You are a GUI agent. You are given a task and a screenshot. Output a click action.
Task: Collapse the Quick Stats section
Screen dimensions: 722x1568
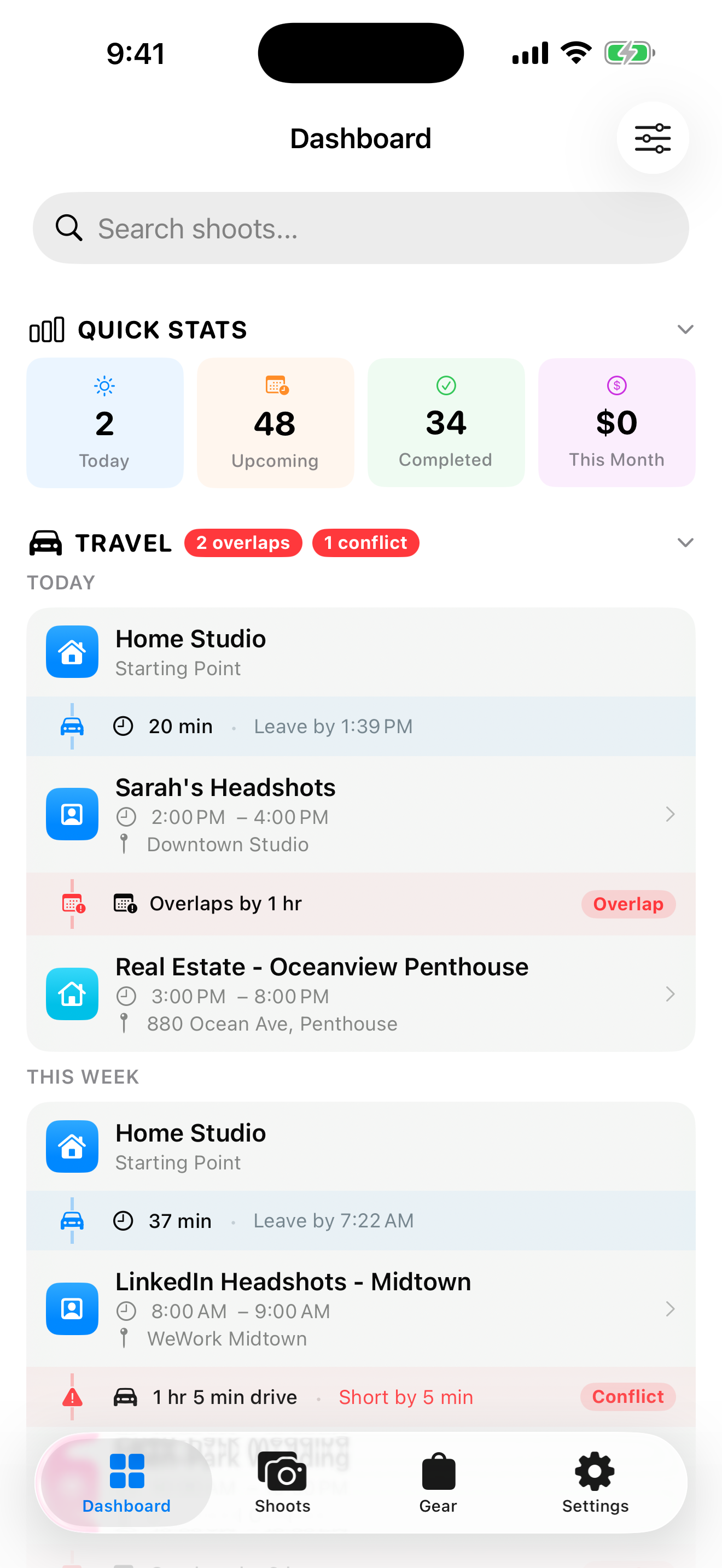[x=685, y=329]
